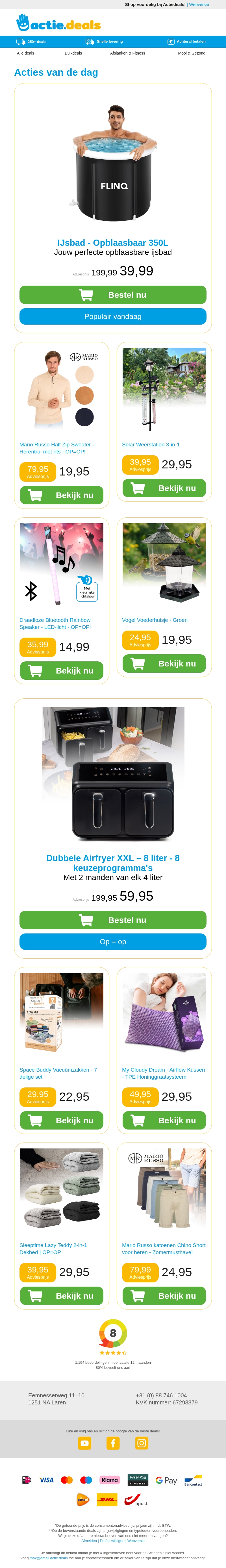Browse Afslanken & Fitness deals
The width and height of the screenshot is (226, 1568).
point(127,53)
